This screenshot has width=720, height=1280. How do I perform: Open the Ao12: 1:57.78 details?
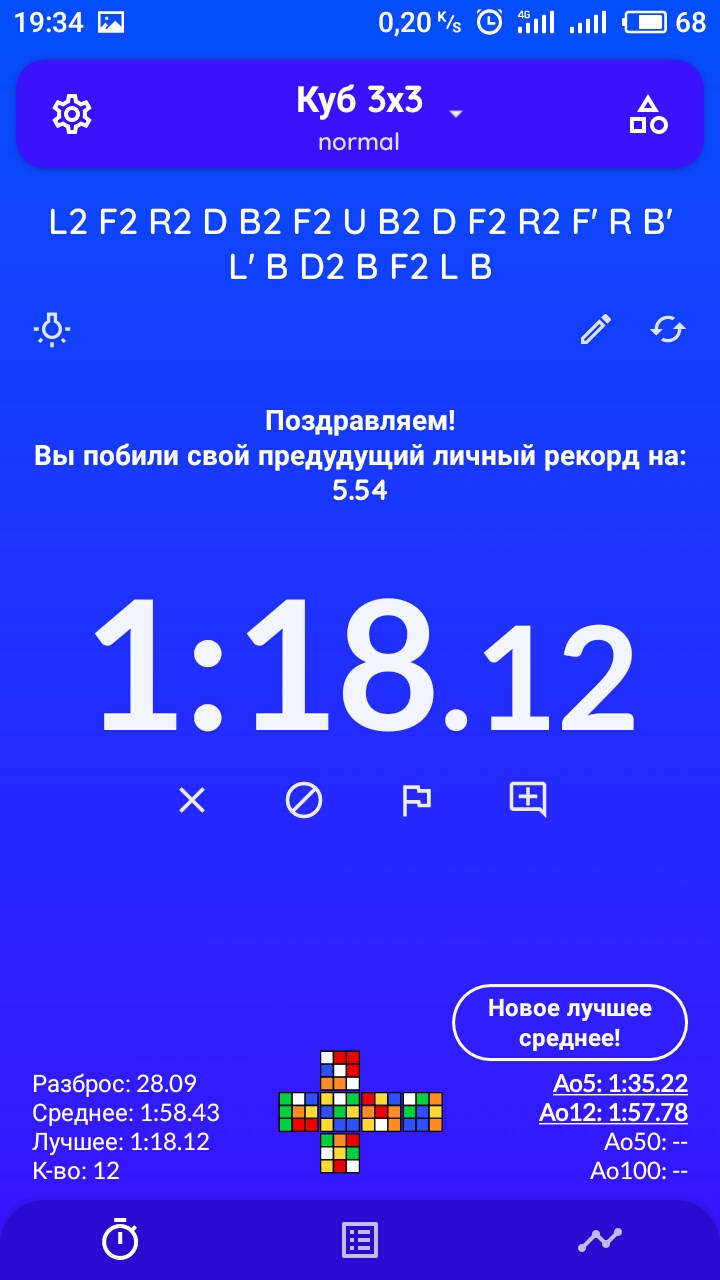pyautogui.click(x=613, y=1113)
